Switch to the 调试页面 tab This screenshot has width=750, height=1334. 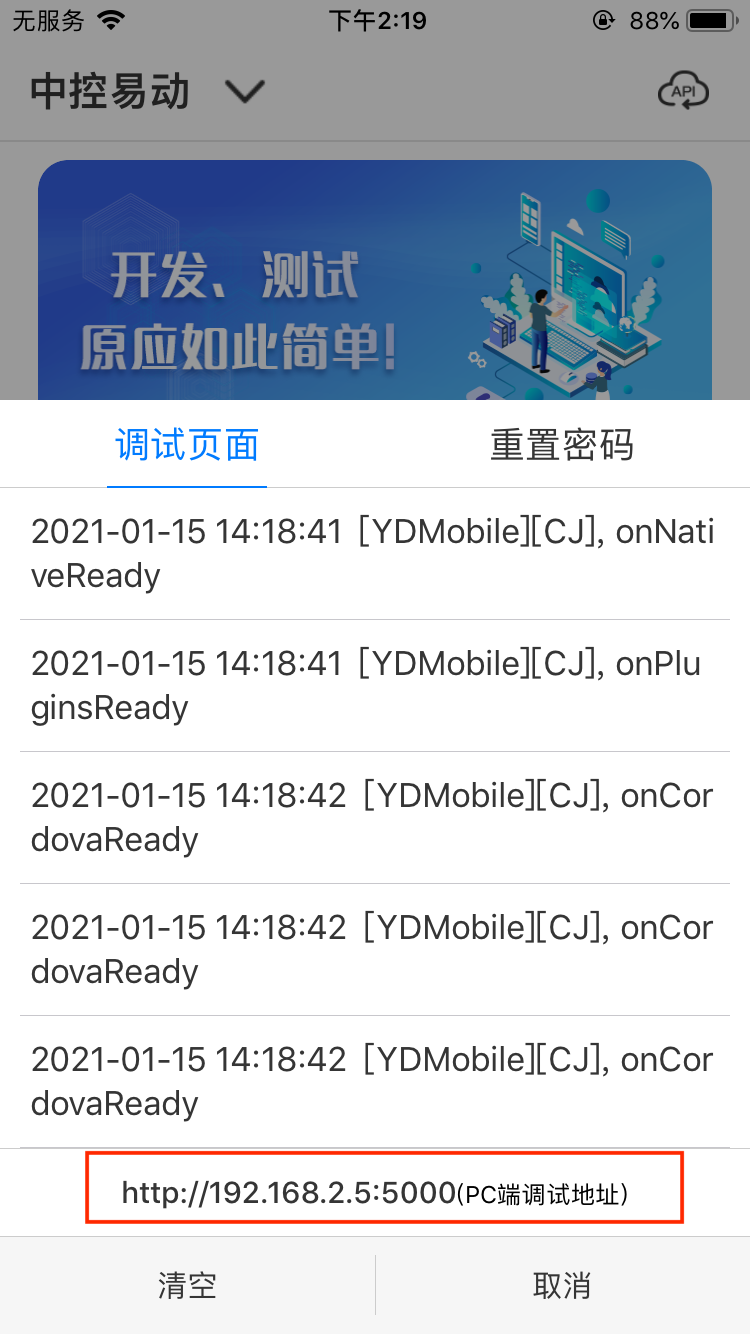click(x=187, y=445)
